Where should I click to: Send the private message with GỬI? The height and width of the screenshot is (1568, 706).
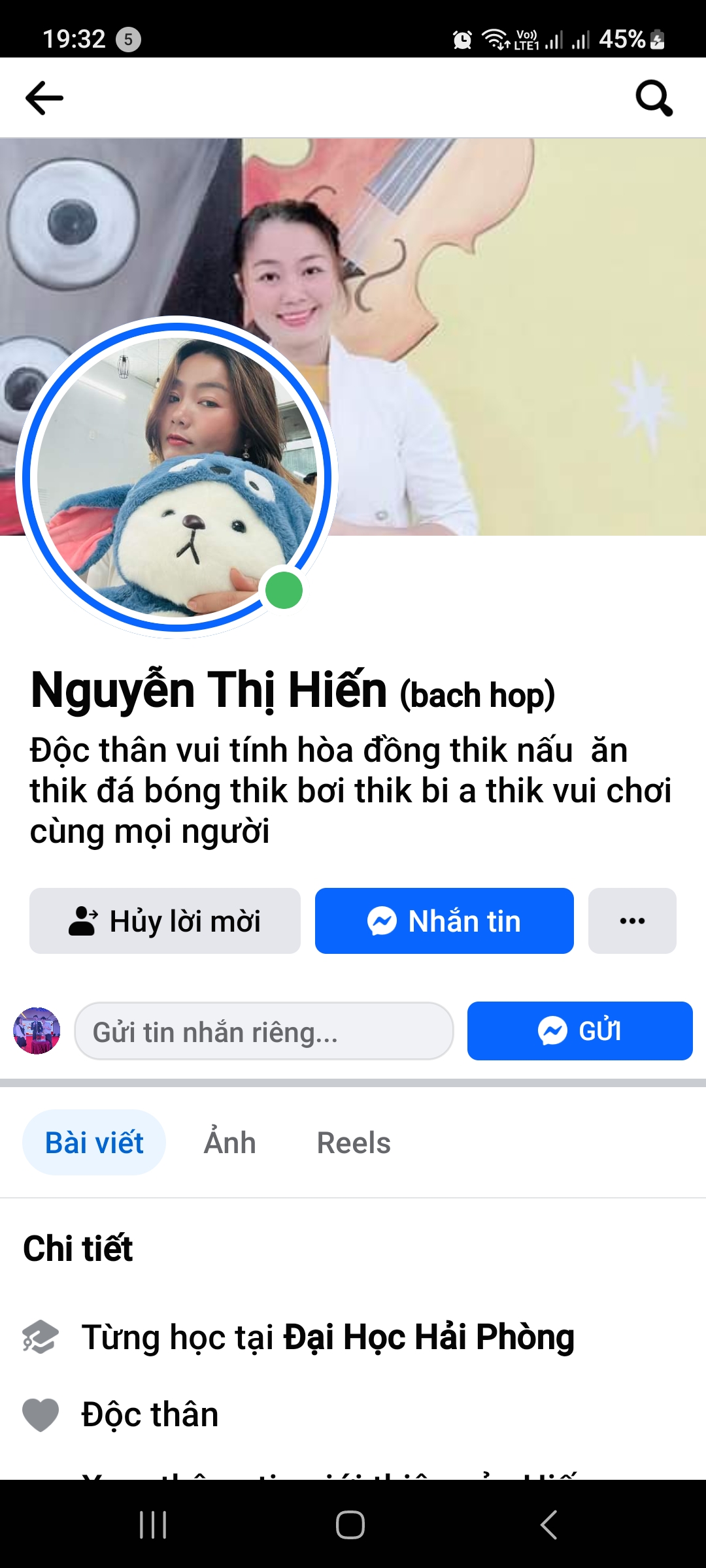580,1031
